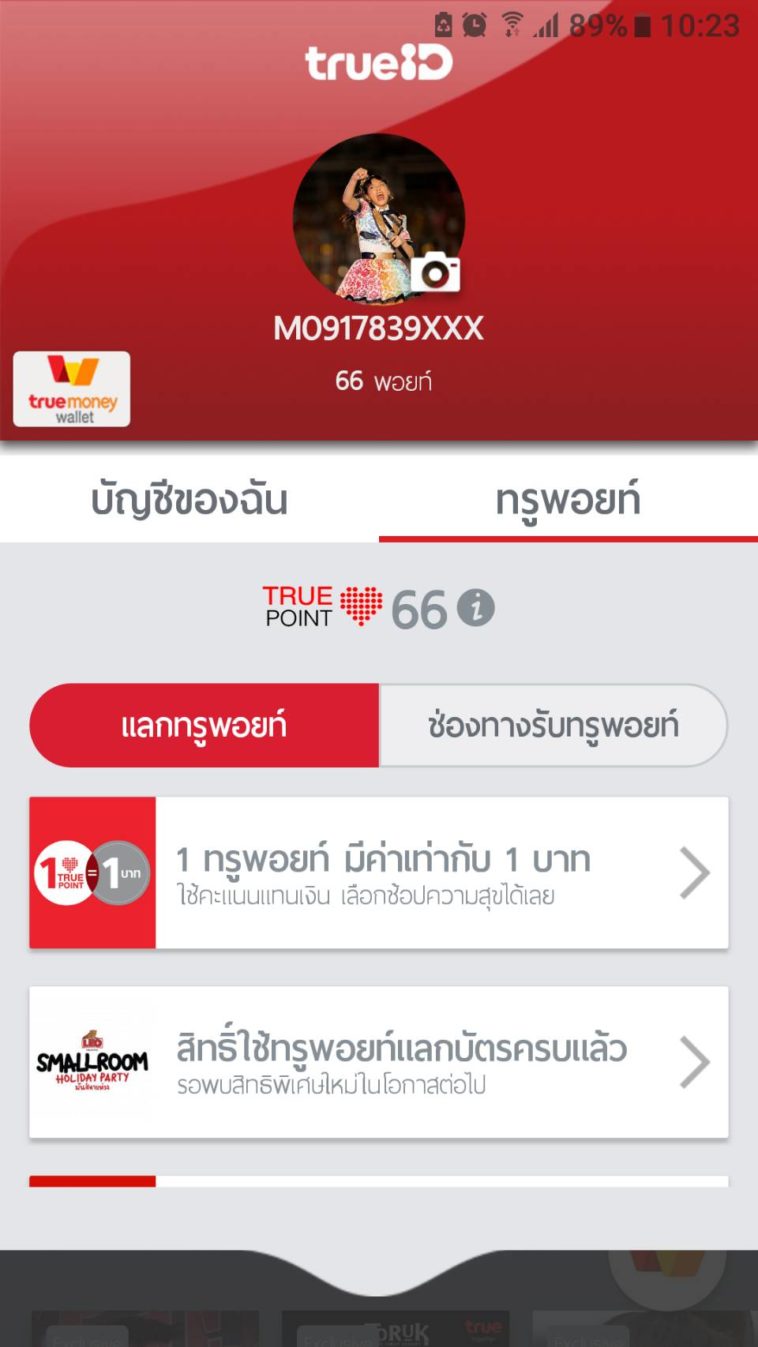Select the ทรูพอยท์ tab
The height and width of the screenshot is (1347, 758).
(x=567, y=500)
